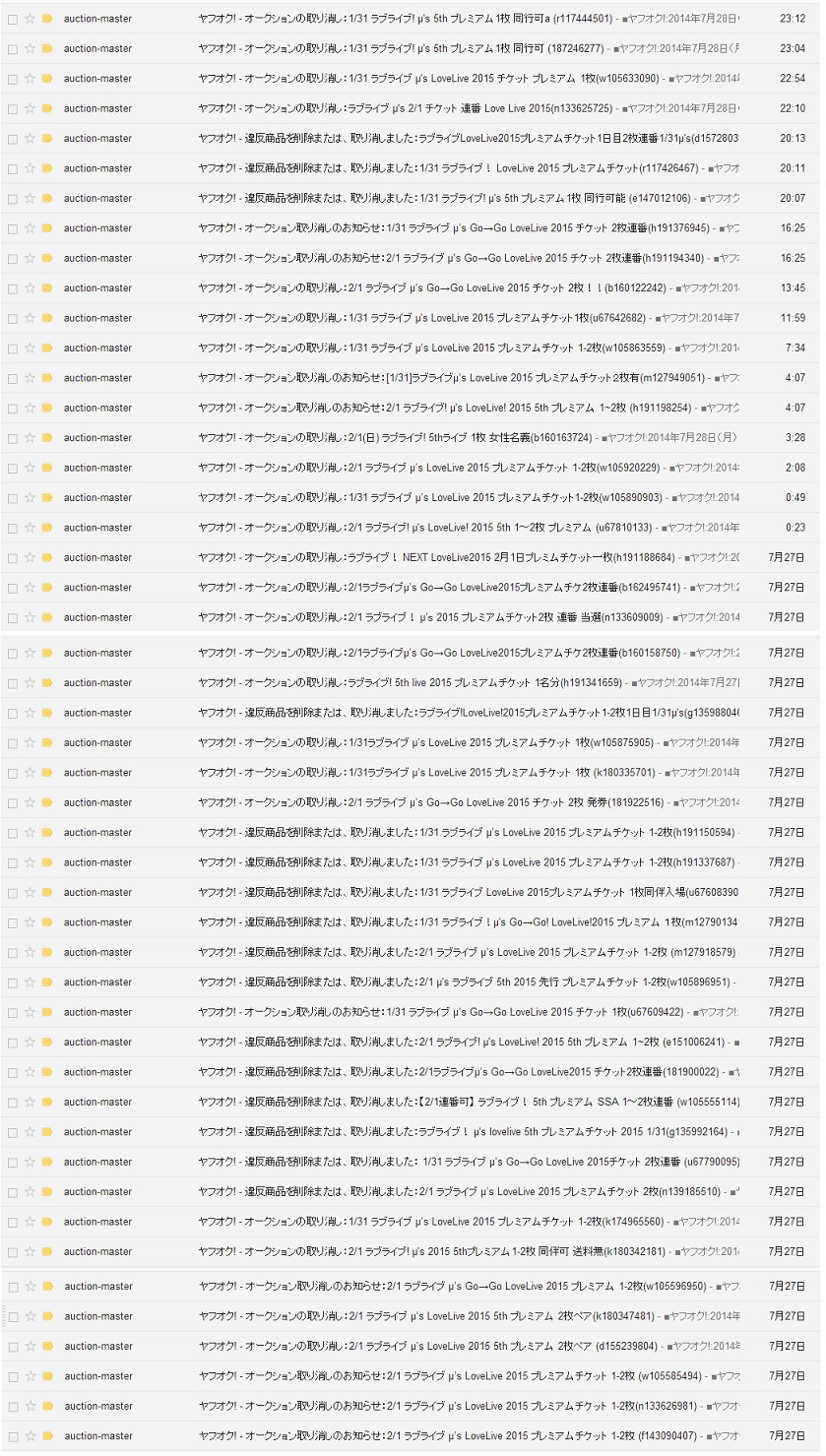Mark the 11:59 email as important
This screenshot has width=826, height=1456.
coord(46,318)
